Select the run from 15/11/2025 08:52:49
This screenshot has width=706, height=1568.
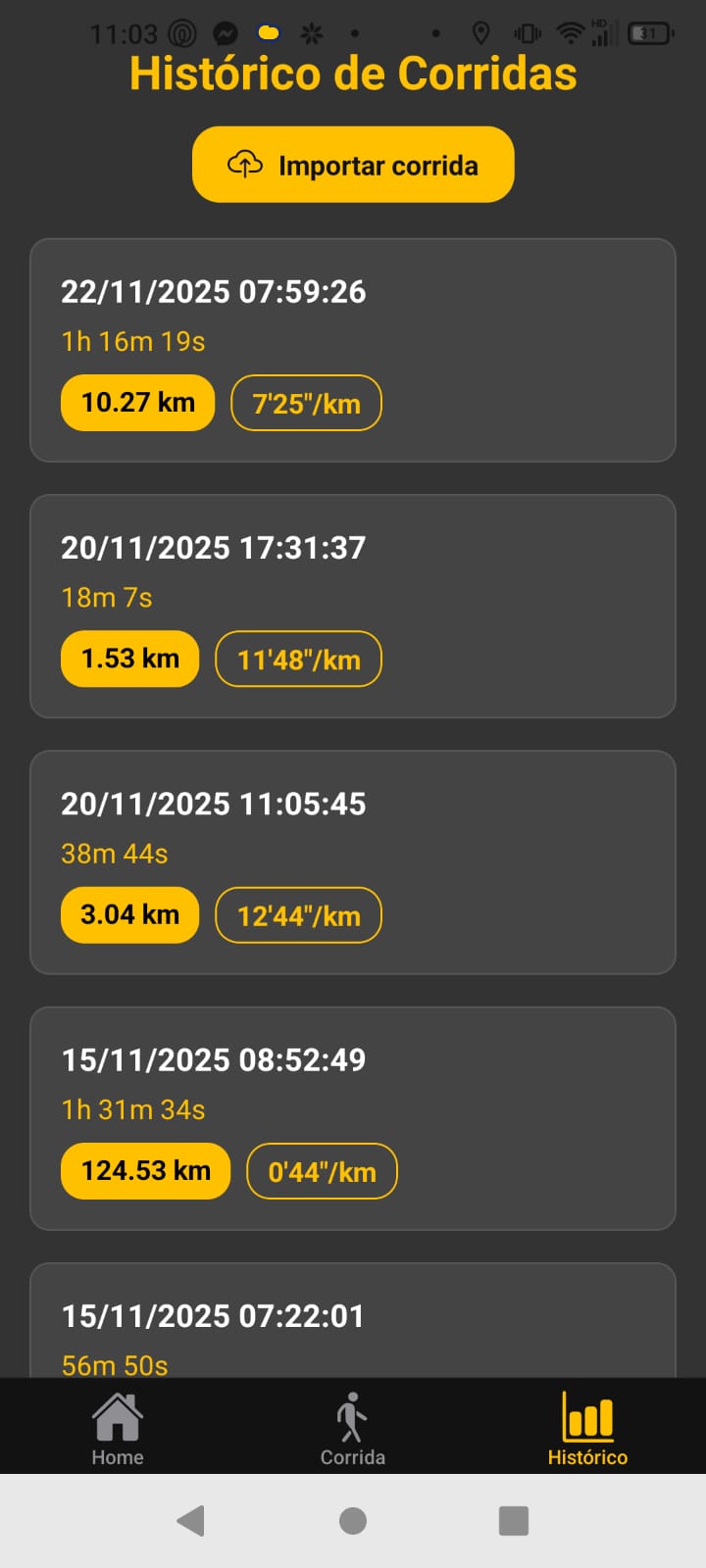[353, 1118]
